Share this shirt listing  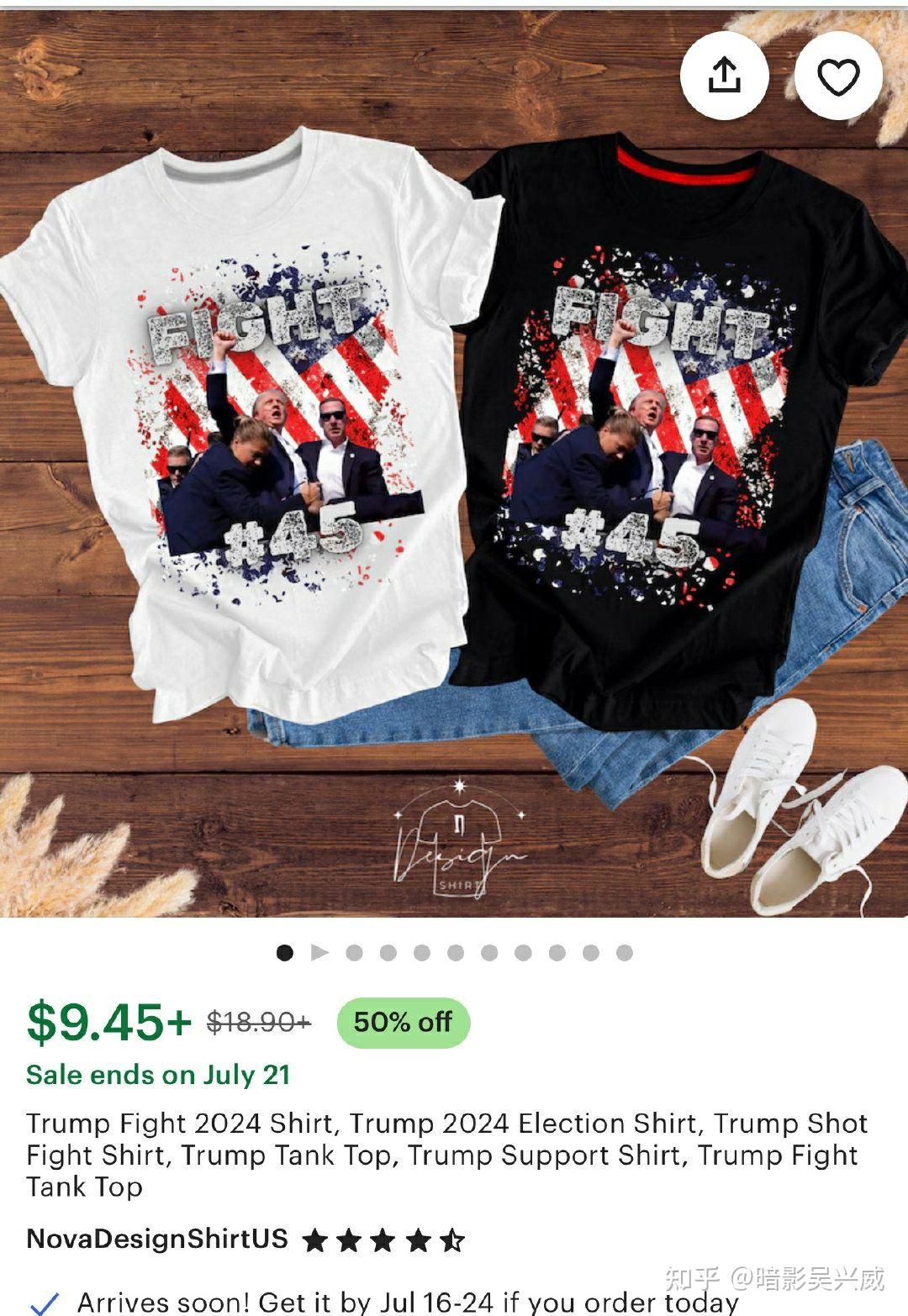pos(724,76)
